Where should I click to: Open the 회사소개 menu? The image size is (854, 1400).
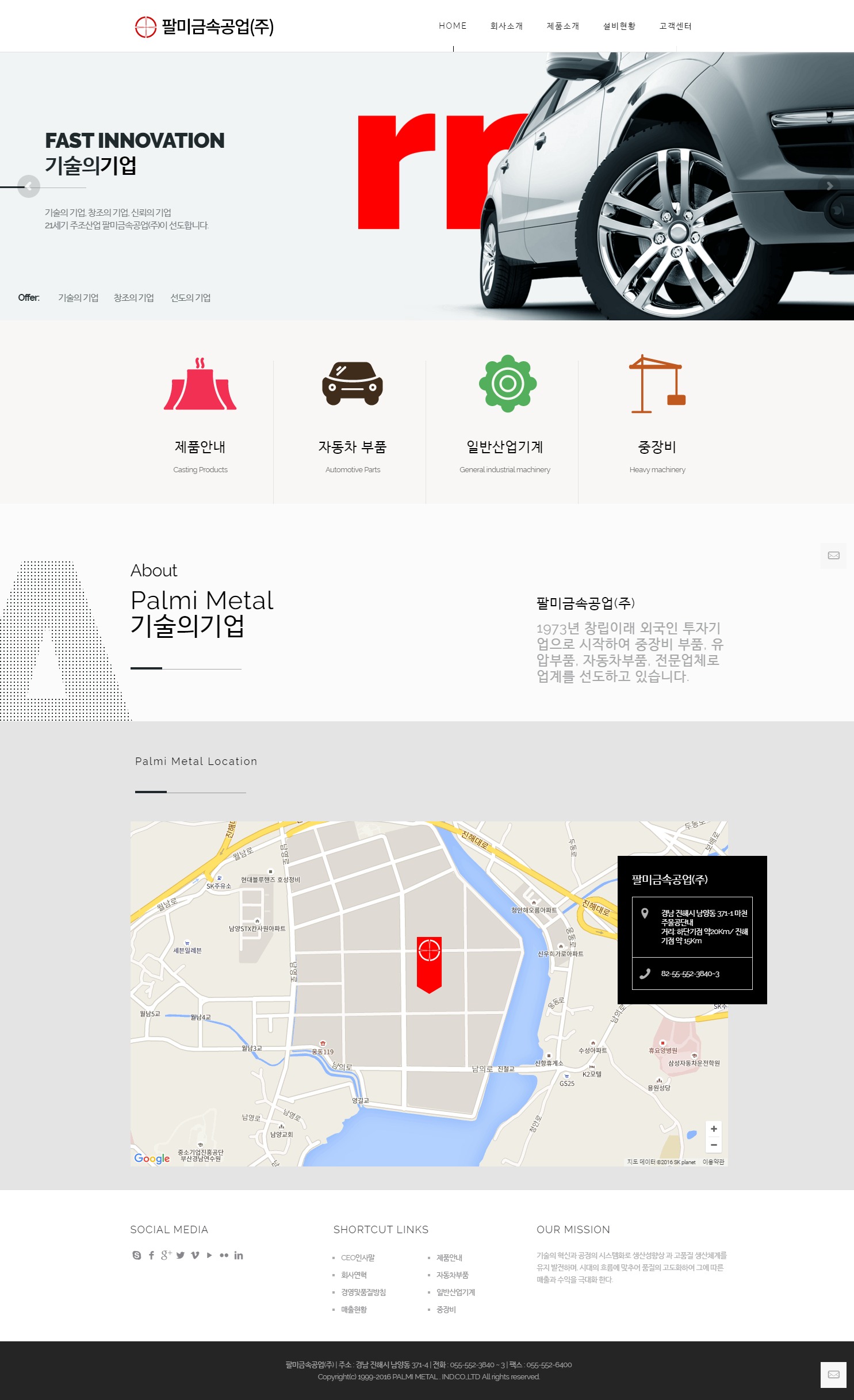coord(506,26)
